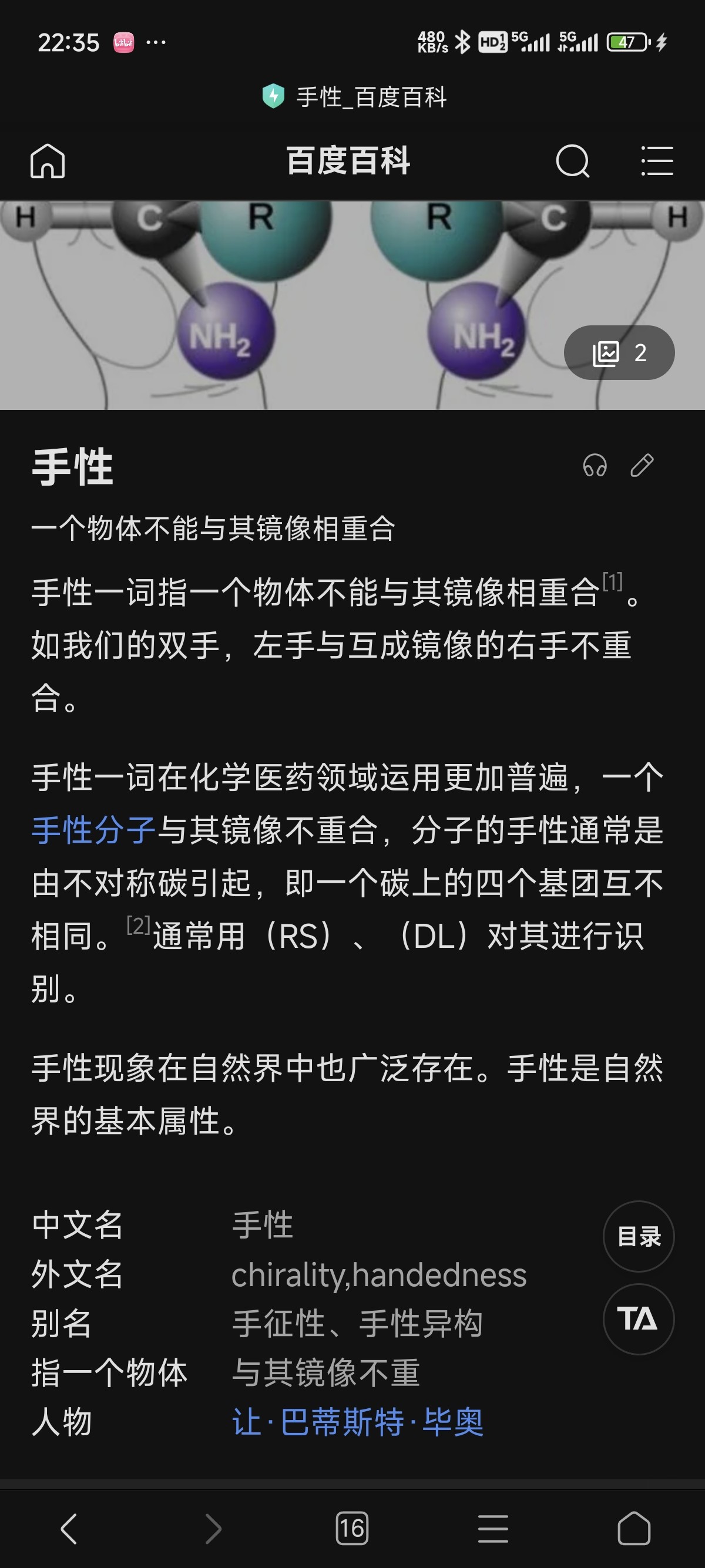Screen dimensions: 705x1568
Task: Go to the Baidu Baike home page
Action: point(48,161)
